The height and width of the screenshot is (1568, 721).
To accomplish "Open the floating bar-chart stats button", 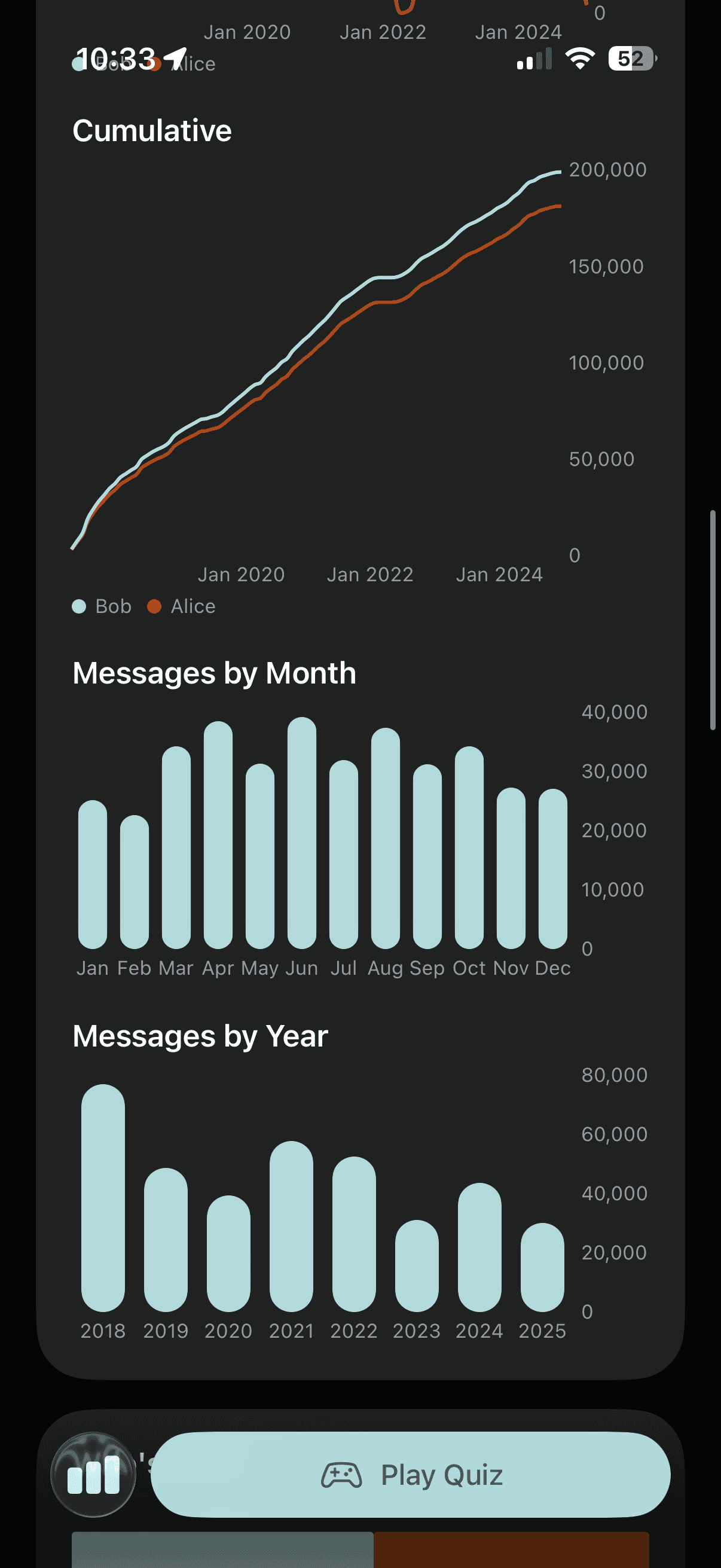I will (x=93, y=1474).
